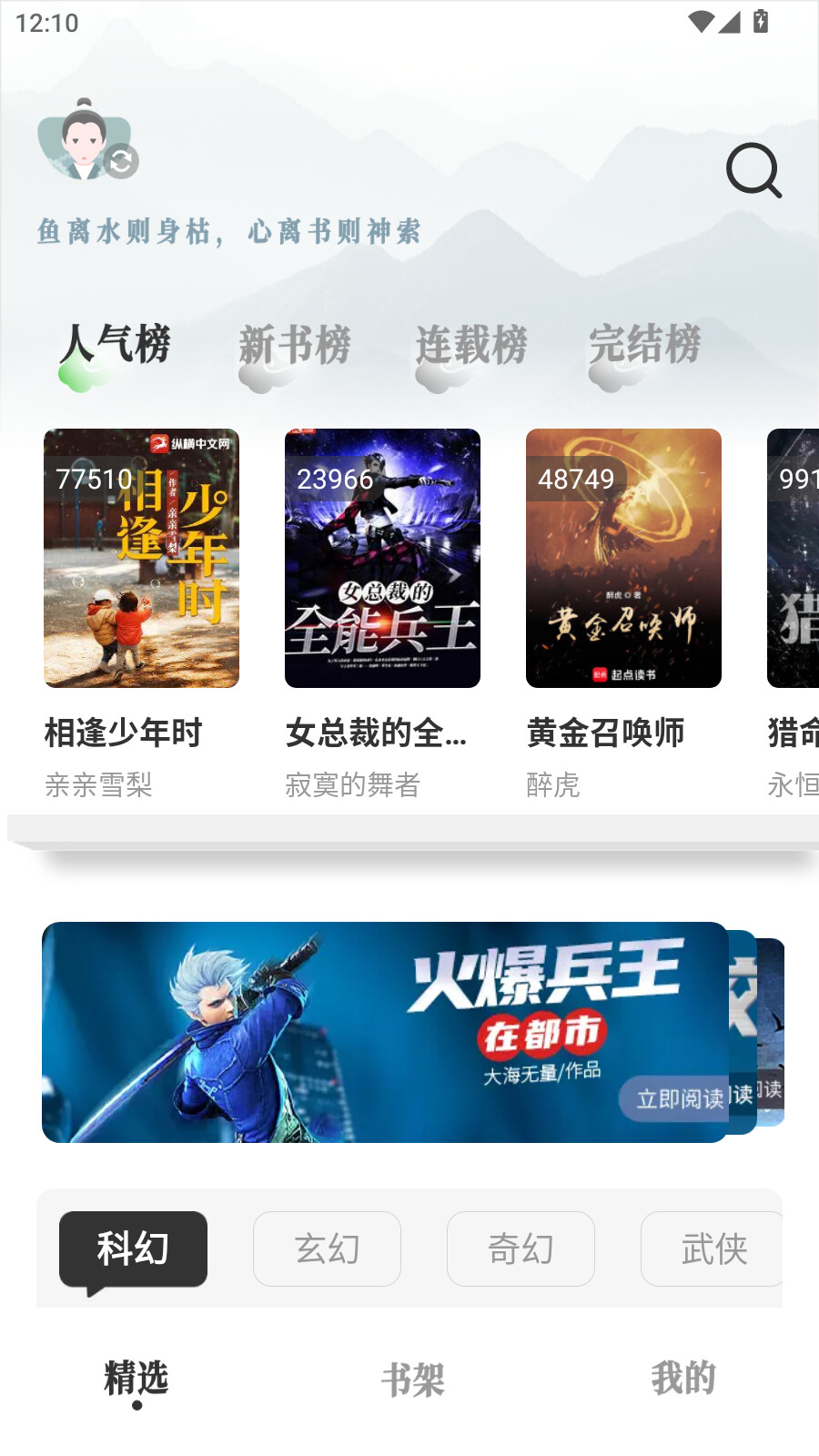Image resolution: width=819 pixels, height=1456 pixels.
Task: Switch to the 新书榜 ranking tab
Action: point(293,346)
